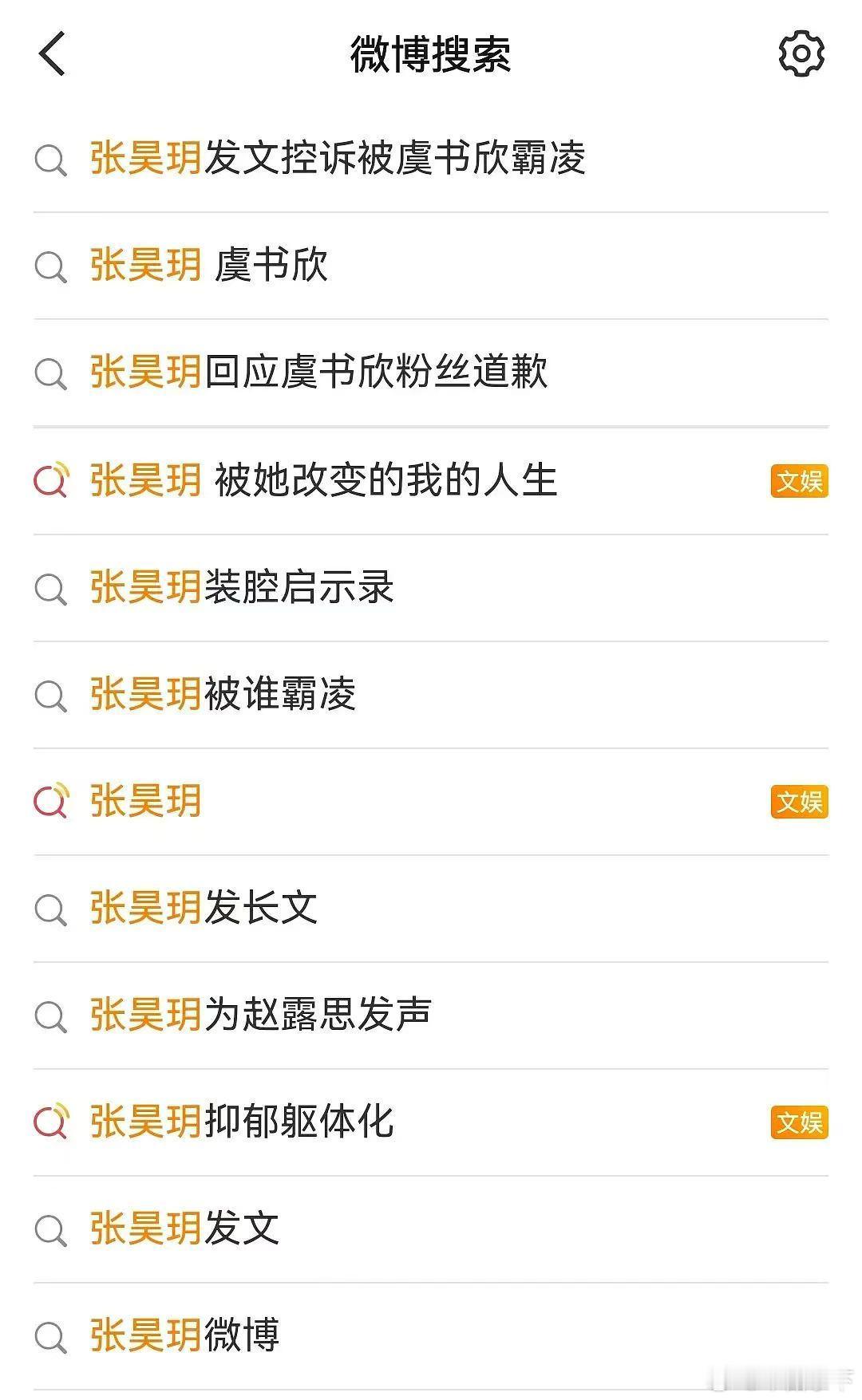This screenshot has width=862, height=1400.
Task: Tap the 张昊玥微博 suggestion
Action: pos(184,1335)
